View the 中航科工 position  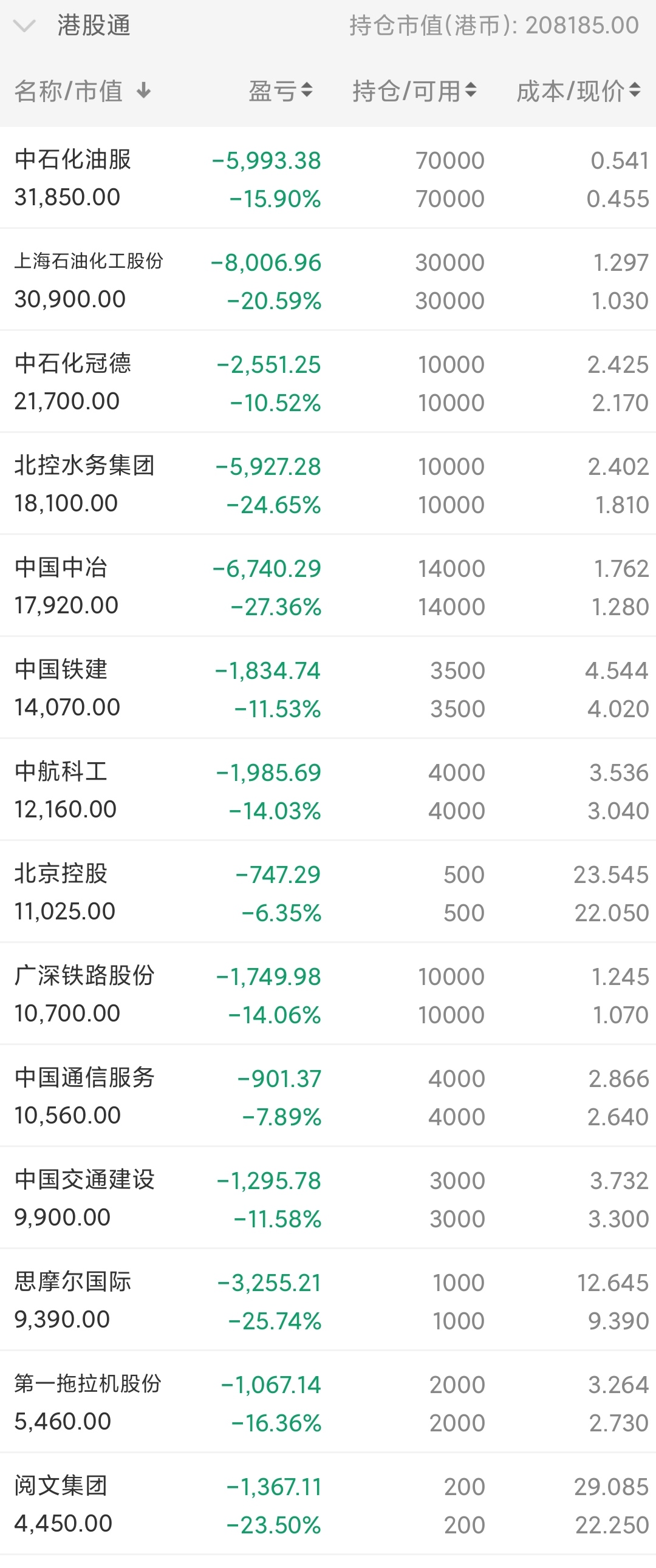coord(327,790)
